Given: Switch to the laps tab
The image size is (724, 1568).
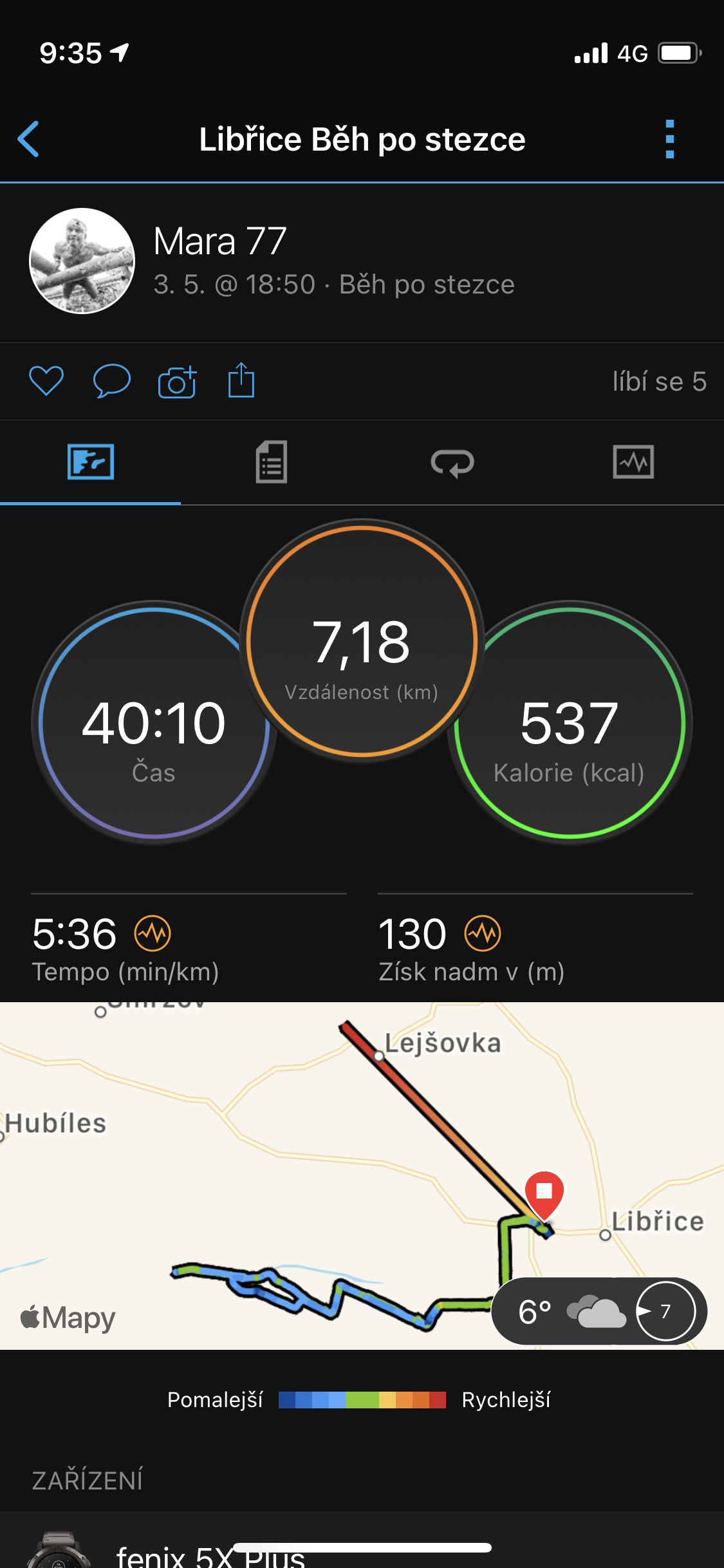Looking at the screenshot, I should (452, 462).
